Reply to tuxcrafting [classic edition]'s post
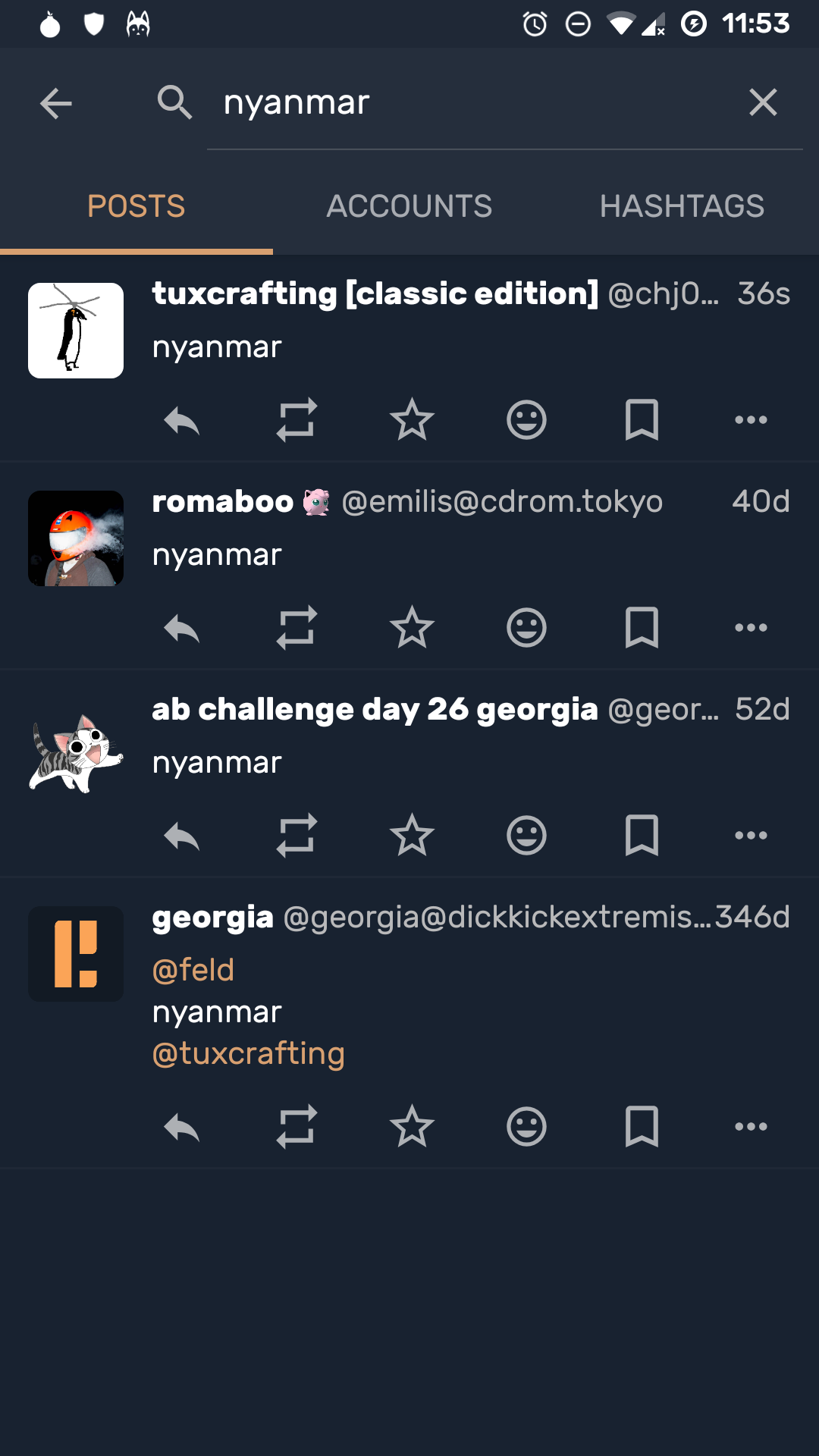Screen dimensions: 819x1456 182,420
